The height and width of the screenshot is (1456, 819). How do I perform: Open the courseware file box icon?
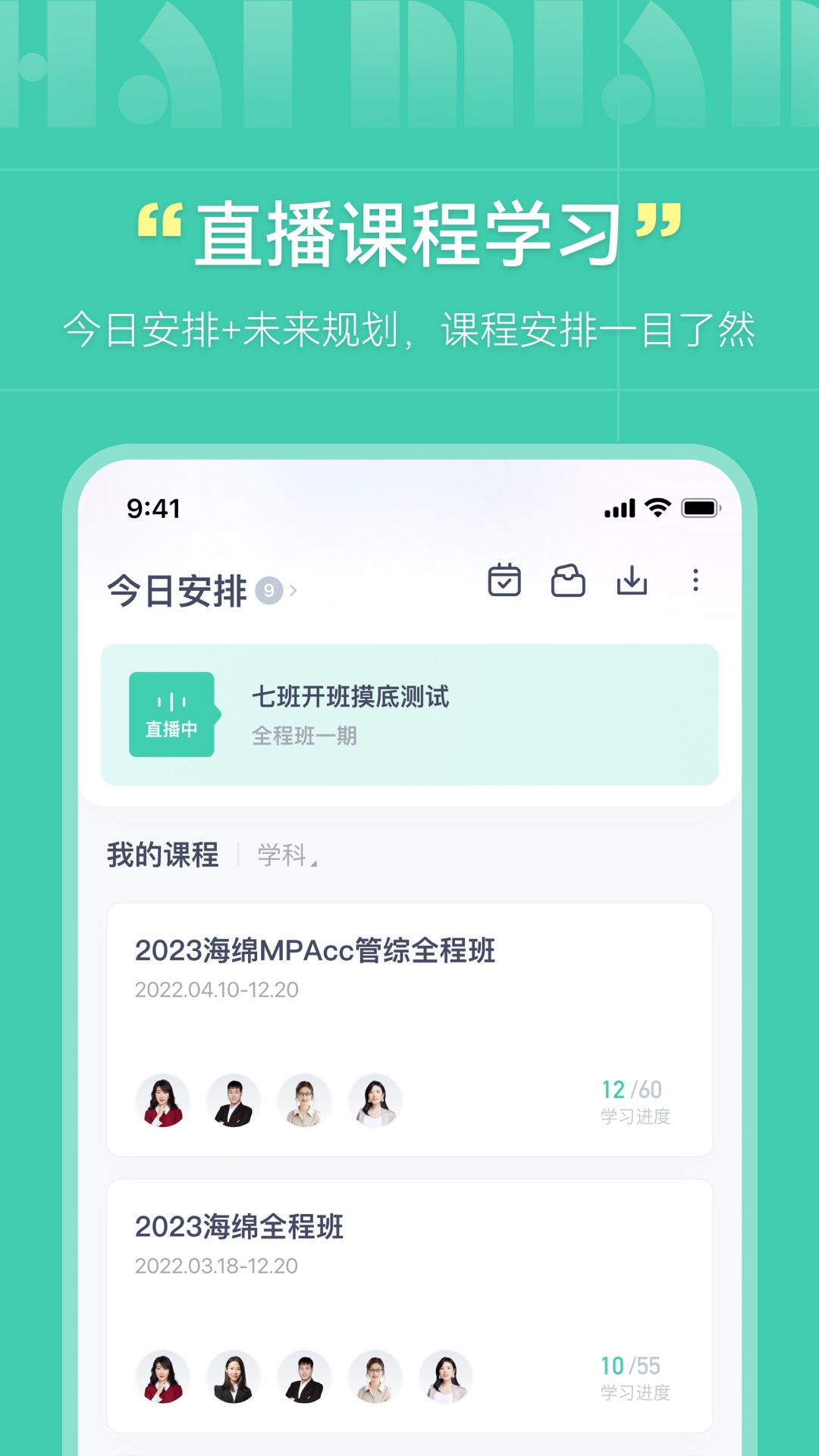click(568, 582)
